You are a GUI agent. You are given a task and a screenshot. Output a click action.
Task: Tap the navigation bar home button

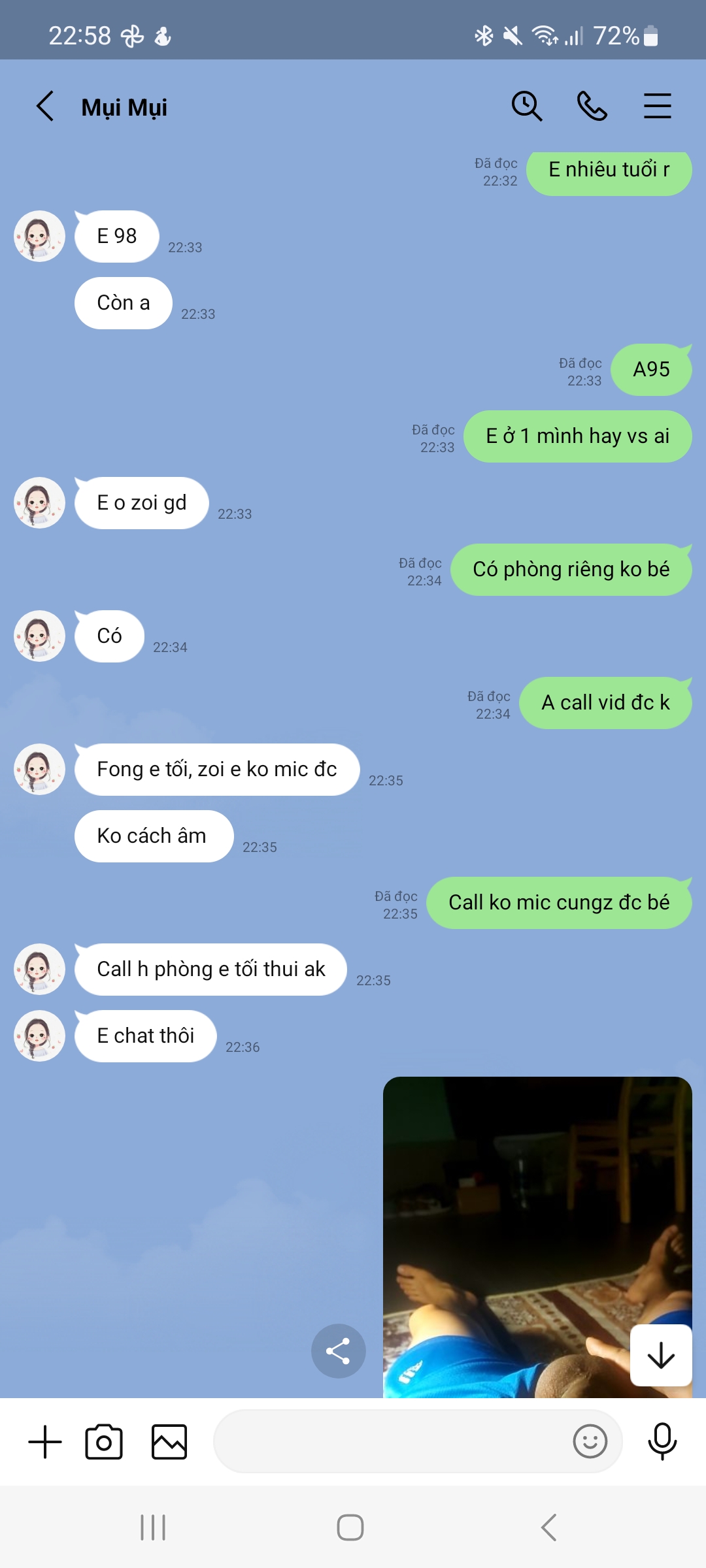click(x=350, y=1527)
